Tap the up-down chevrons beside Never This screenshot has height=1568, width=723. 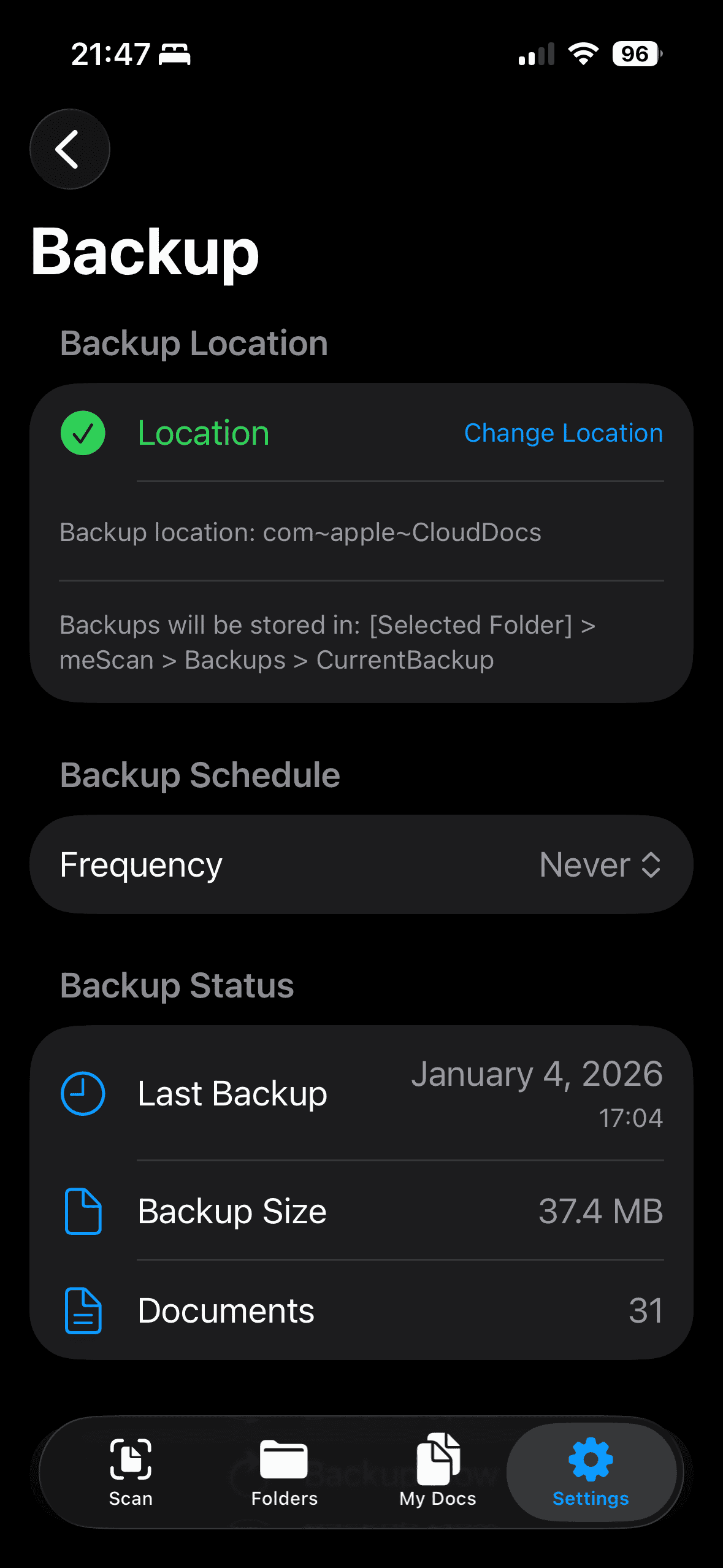(651, 864)
